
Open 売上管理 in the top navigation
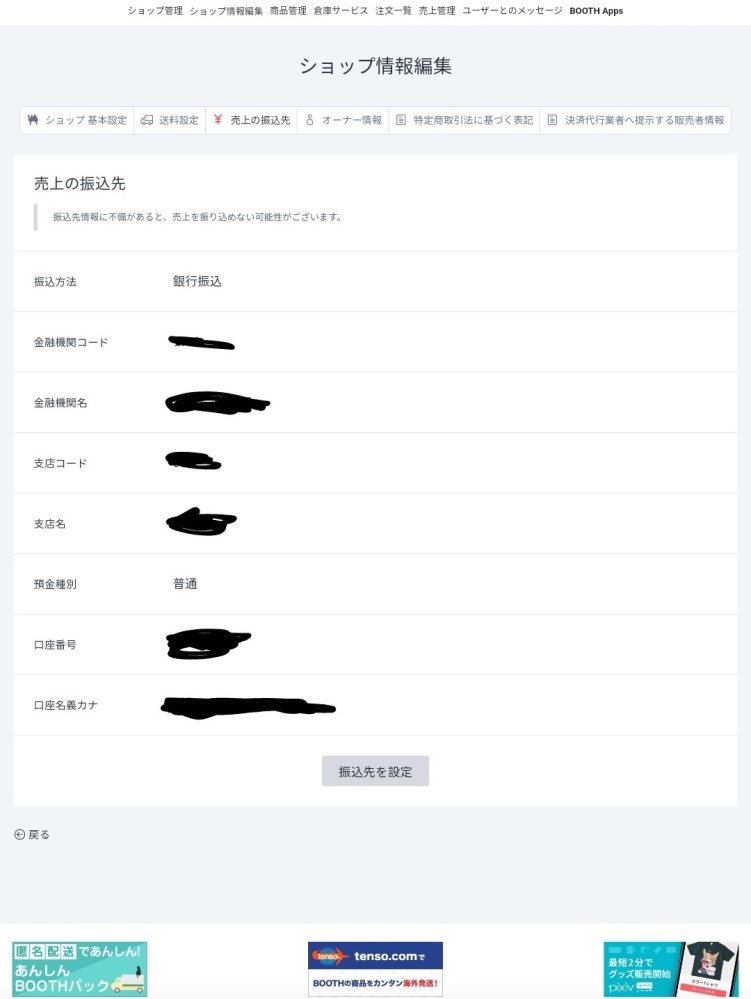click(437, 10)
